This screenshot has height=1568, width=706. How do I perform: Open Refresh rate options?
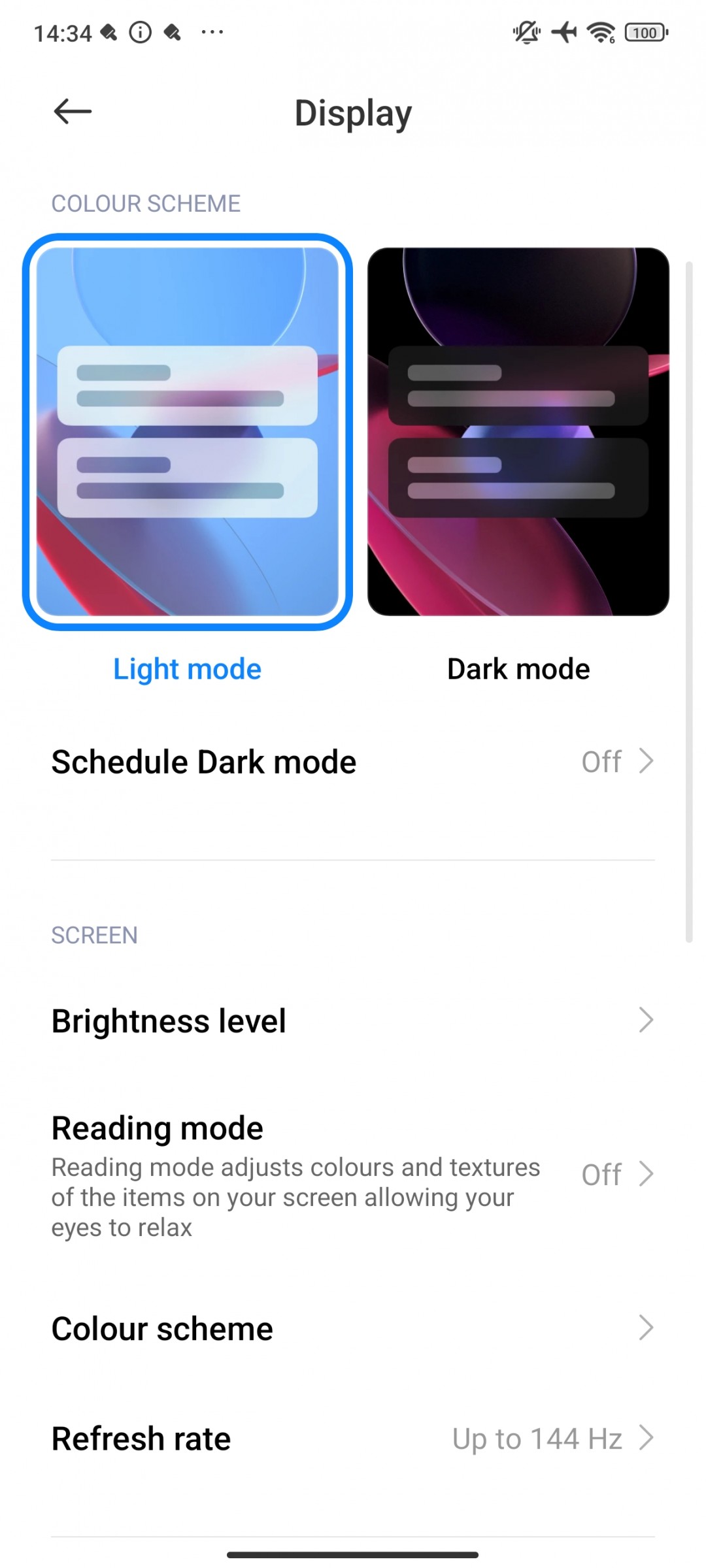click(353, 1439)
